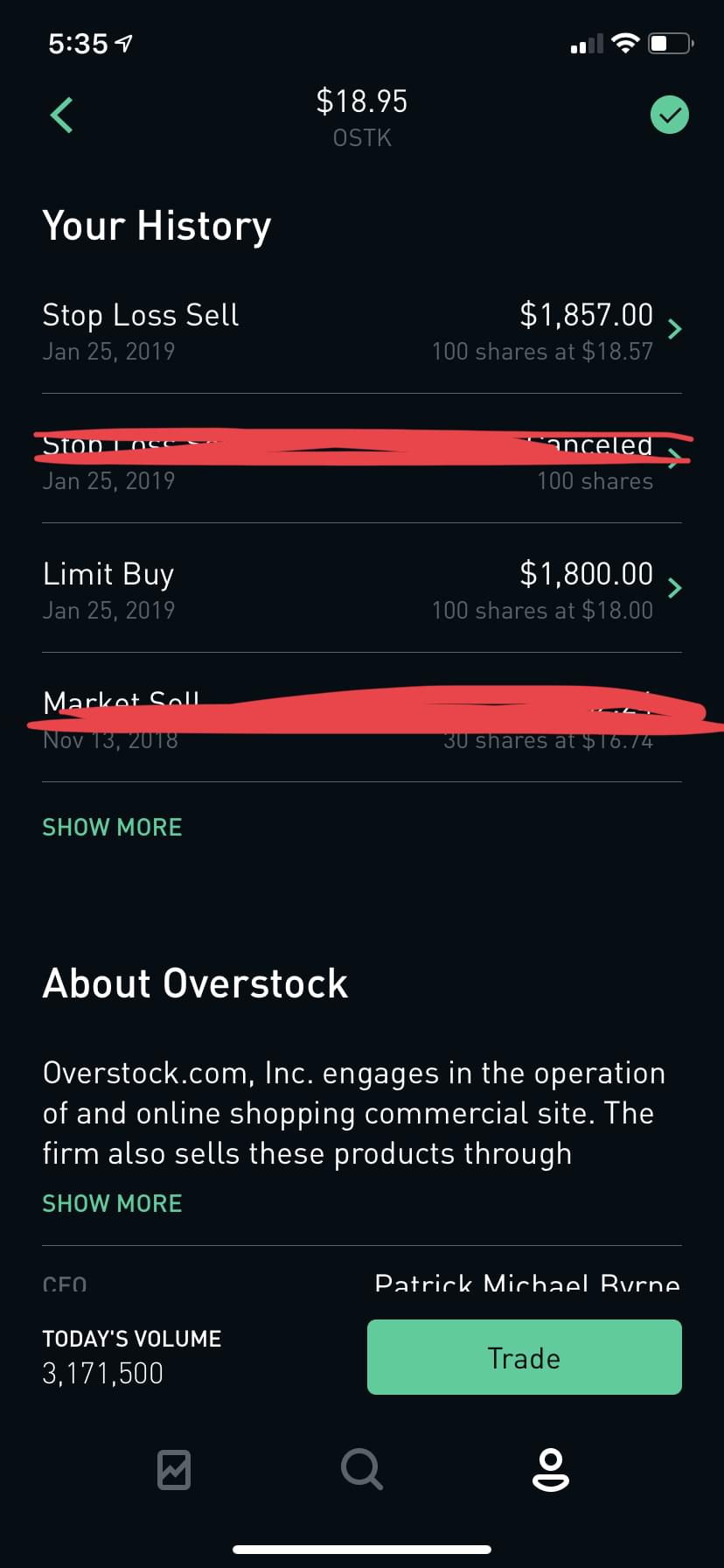Open the Stop Loss Sell $1,857.00 order
This screenshot has width=724, height=1568.
361,331
